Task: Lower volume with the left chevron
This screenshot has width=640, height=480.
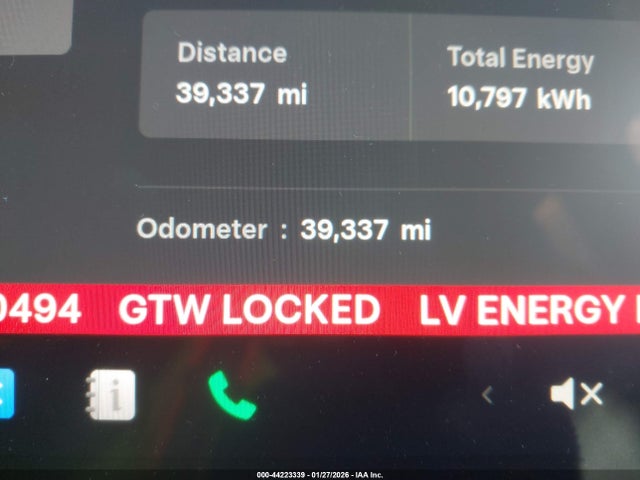Action: click(487, 395)
